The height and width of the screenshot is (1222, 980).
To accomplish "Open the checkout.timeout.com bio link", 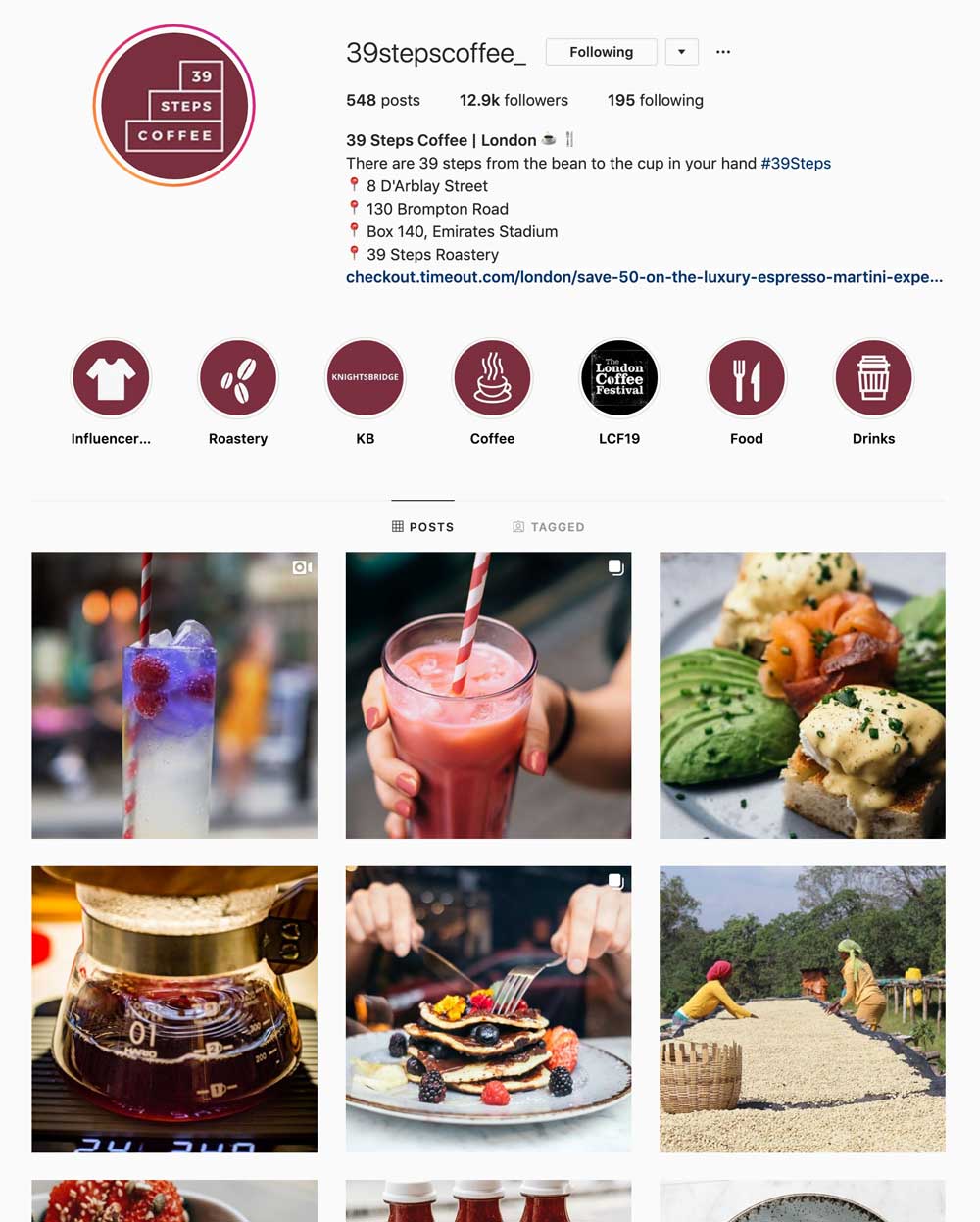I will (644, 277).
